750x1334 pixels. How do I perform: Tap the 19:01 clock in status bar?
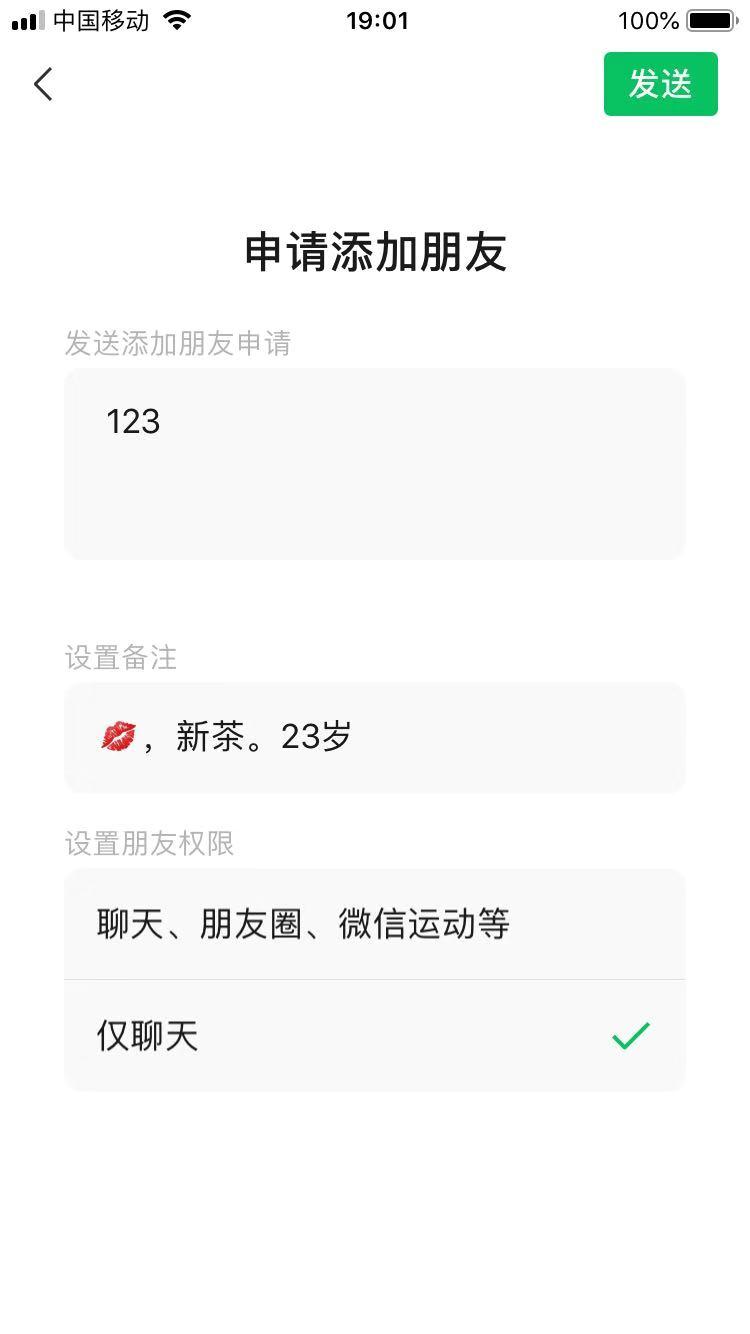(x=375, y=20)
